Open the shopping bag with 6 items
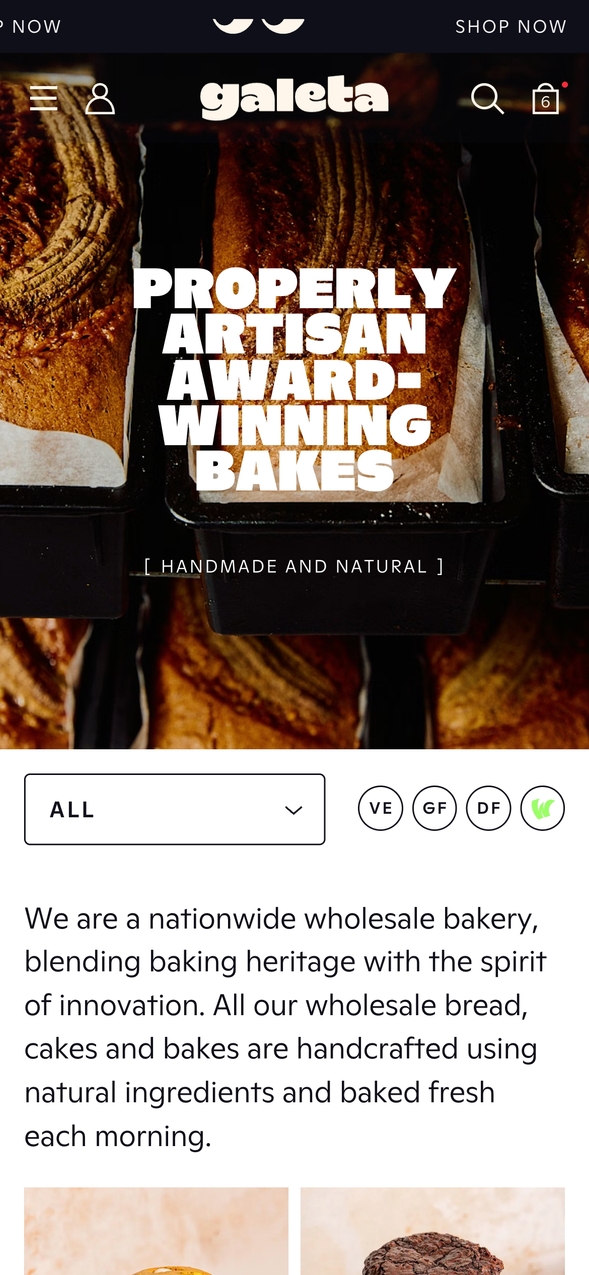This screenshot has width=589, height=1275. [x=546, y=98]
